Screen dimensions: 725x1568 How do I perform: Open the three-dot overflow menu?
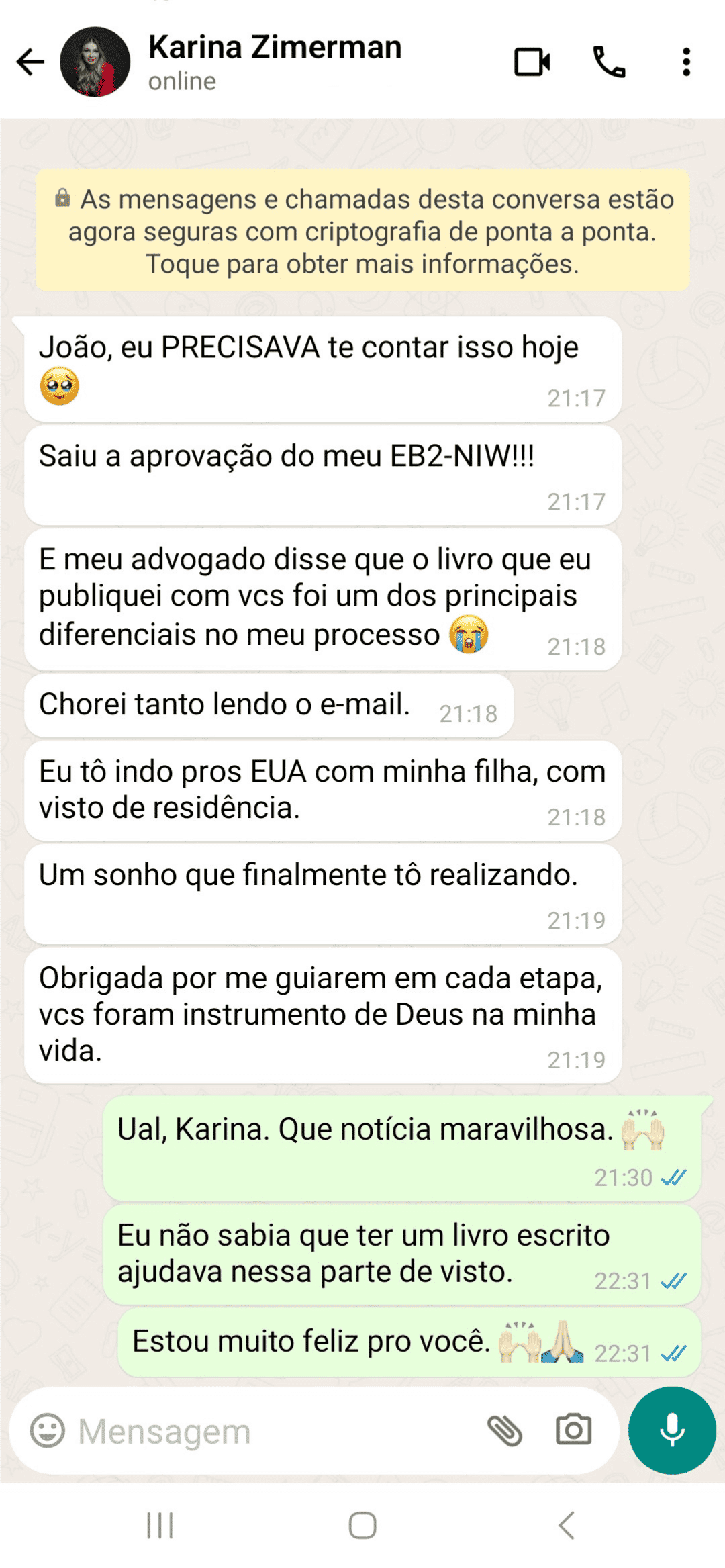click(x=686, y=62)
